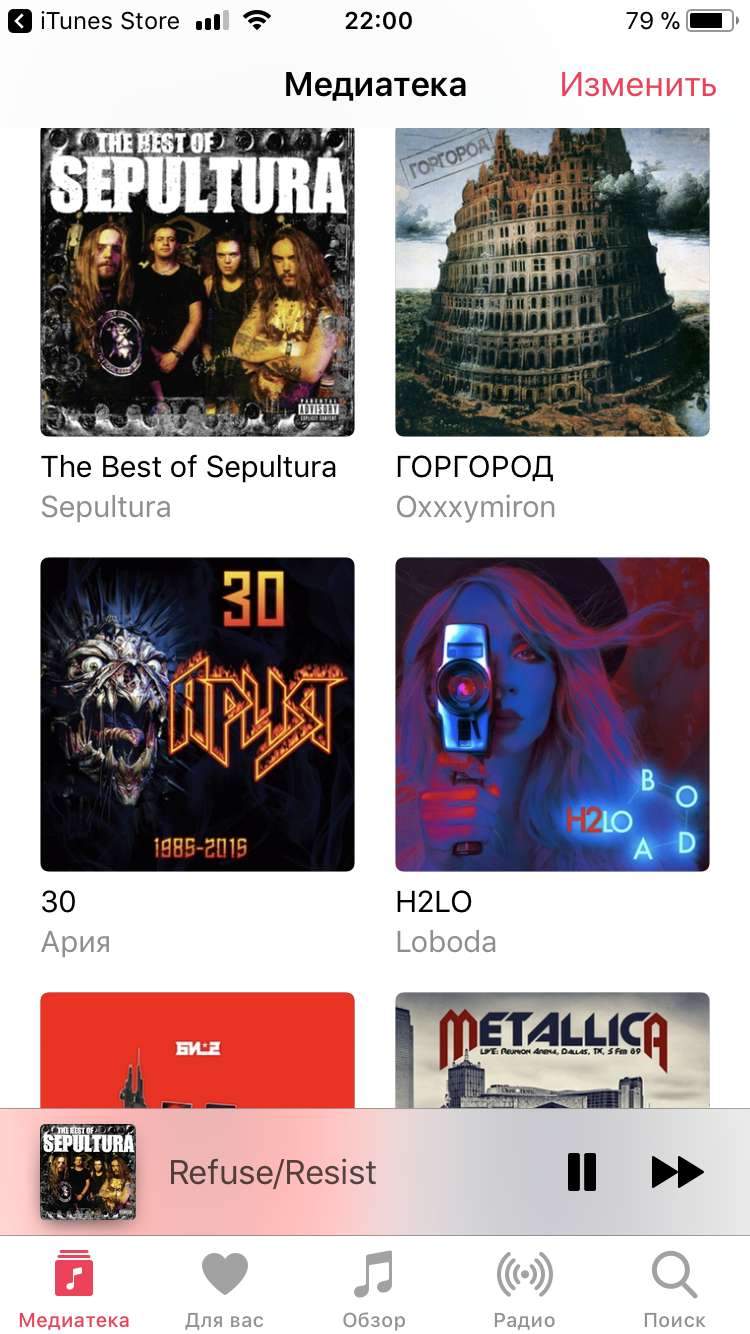Open the H2LO album by Loboda
The width and height of the screenshot is (750, 1334).
coord(552,714)
